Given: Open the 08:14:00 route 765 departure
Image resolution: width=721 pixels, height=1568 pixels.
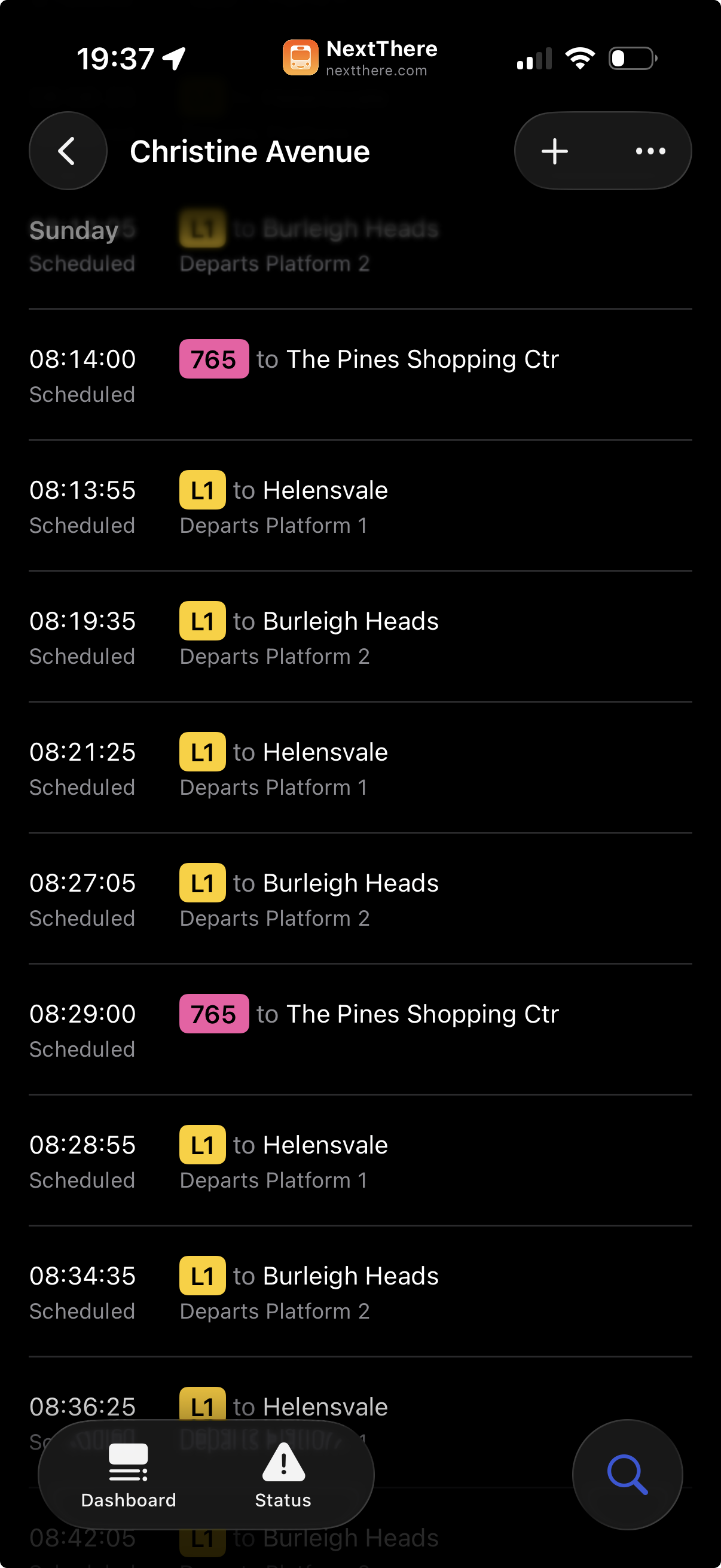Looking at the screenshot, I should pyautogui.click(x=360, y=375).
